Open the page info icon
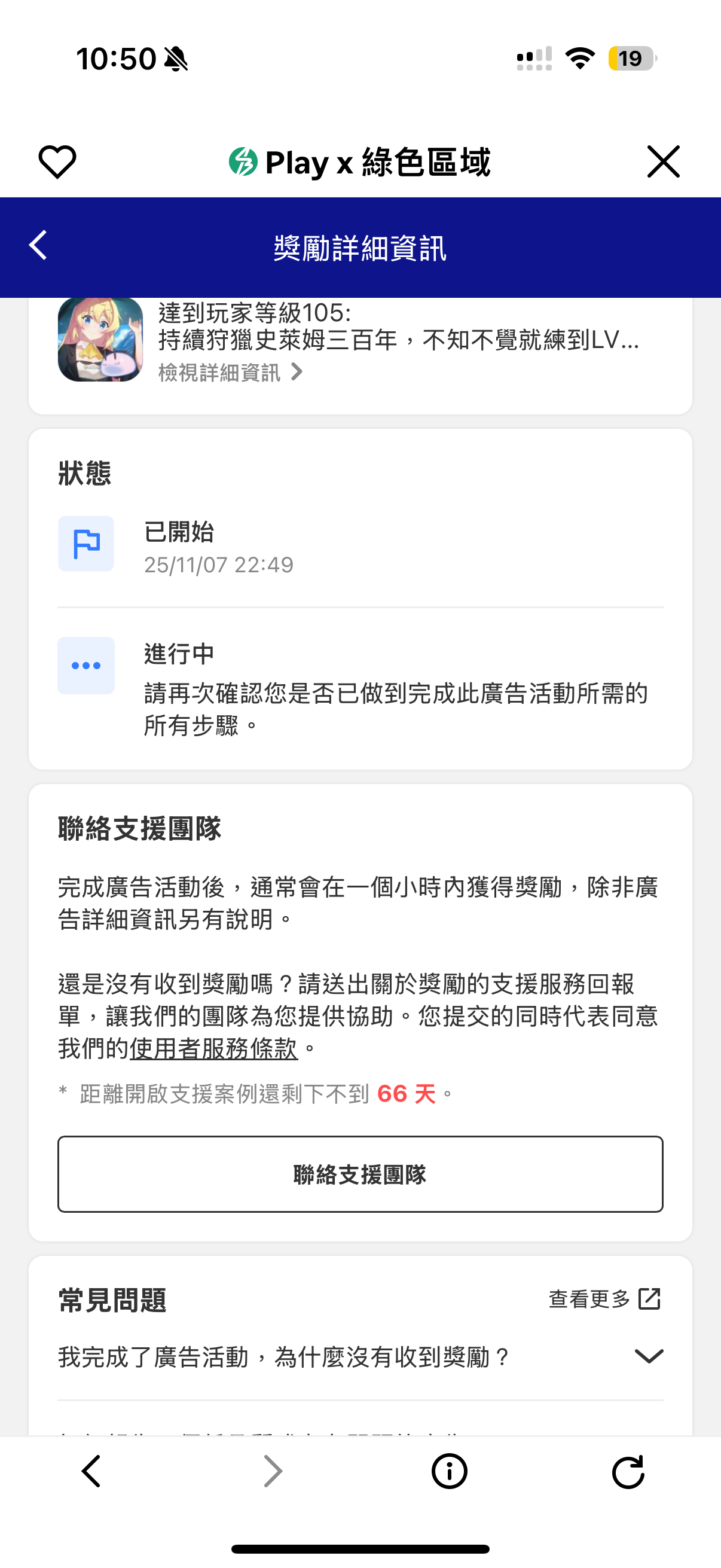This screenshot has height=1568, width=721. (x=449, y=1471)
